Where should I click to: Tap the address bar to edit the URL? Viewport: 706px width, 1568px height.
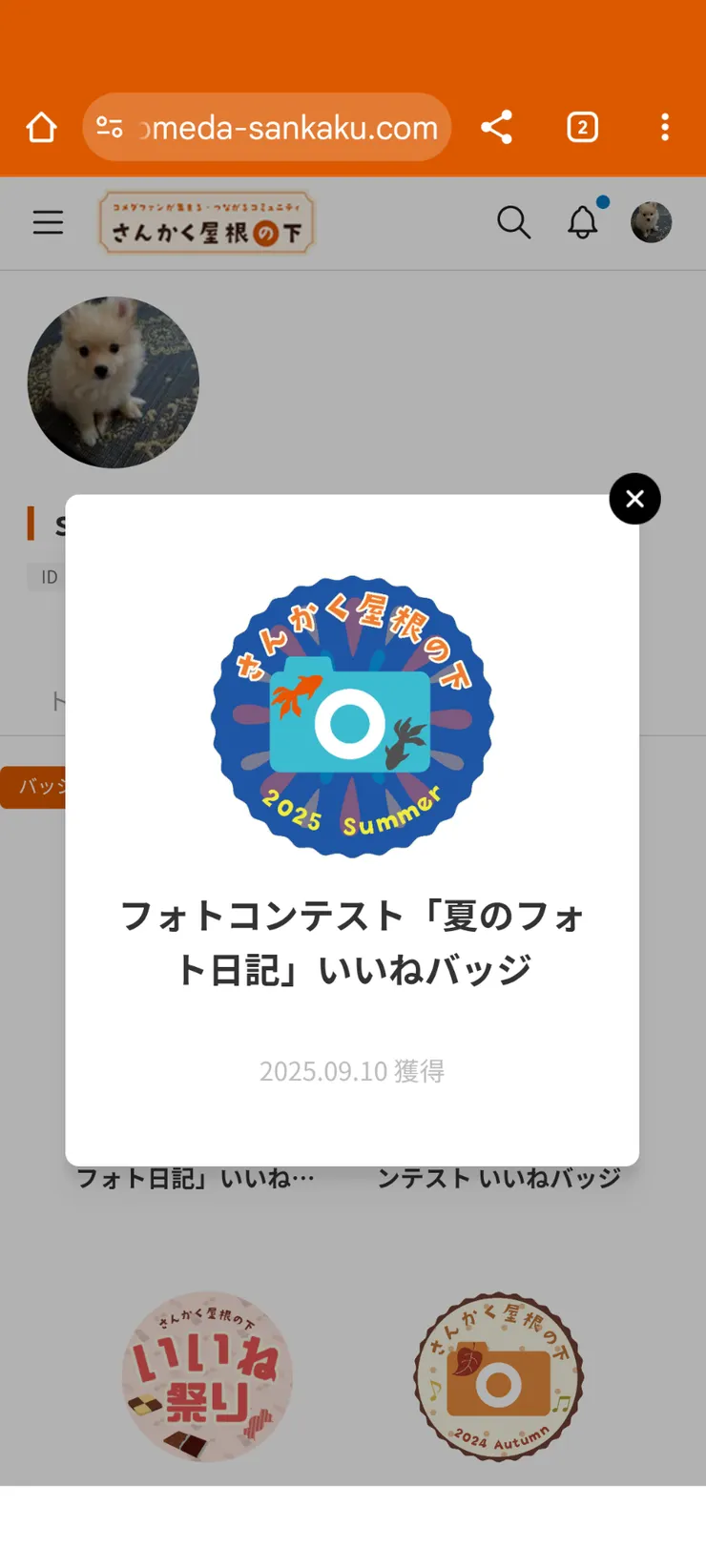286,126
